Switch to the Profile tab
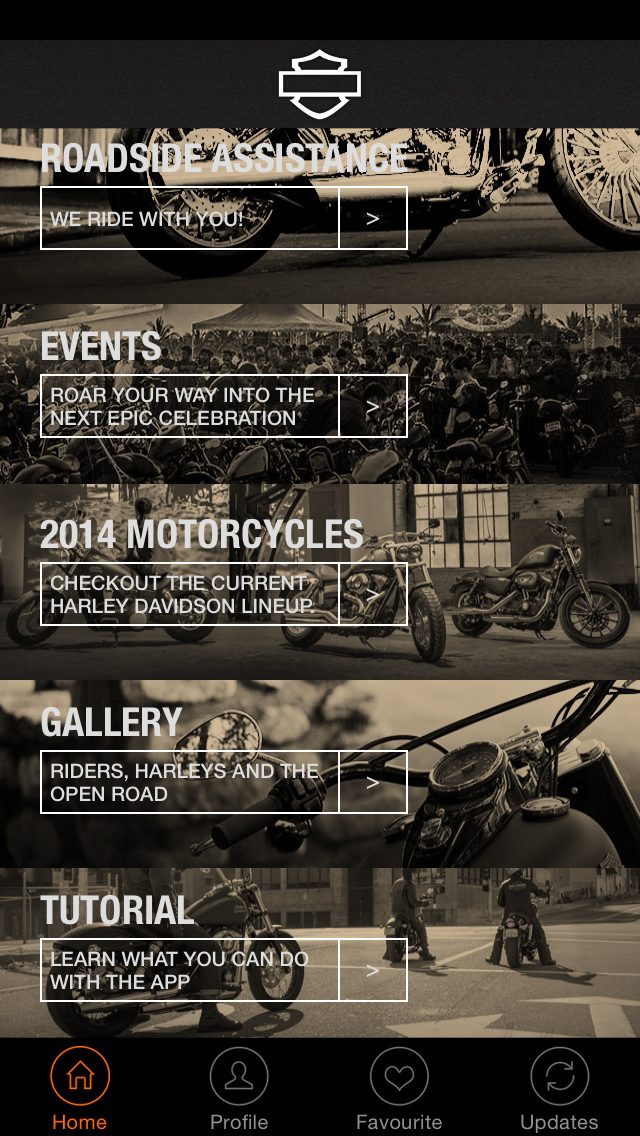The height and width of the screenshot is (1136, 640). tap(239, 1088)
